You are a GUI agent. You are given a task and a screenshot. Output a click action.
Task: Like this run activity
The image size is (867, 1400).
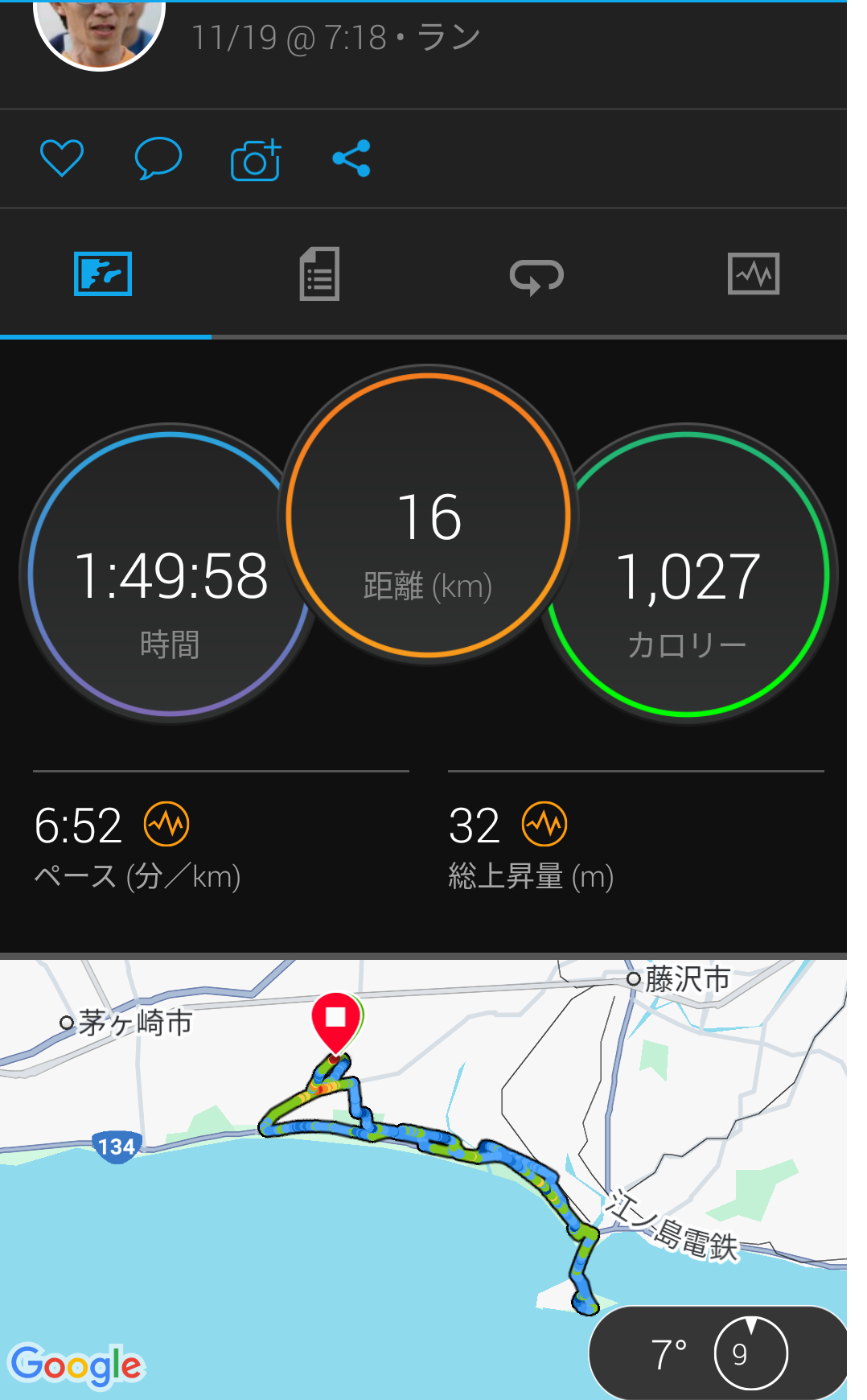[x=62, y=158]
